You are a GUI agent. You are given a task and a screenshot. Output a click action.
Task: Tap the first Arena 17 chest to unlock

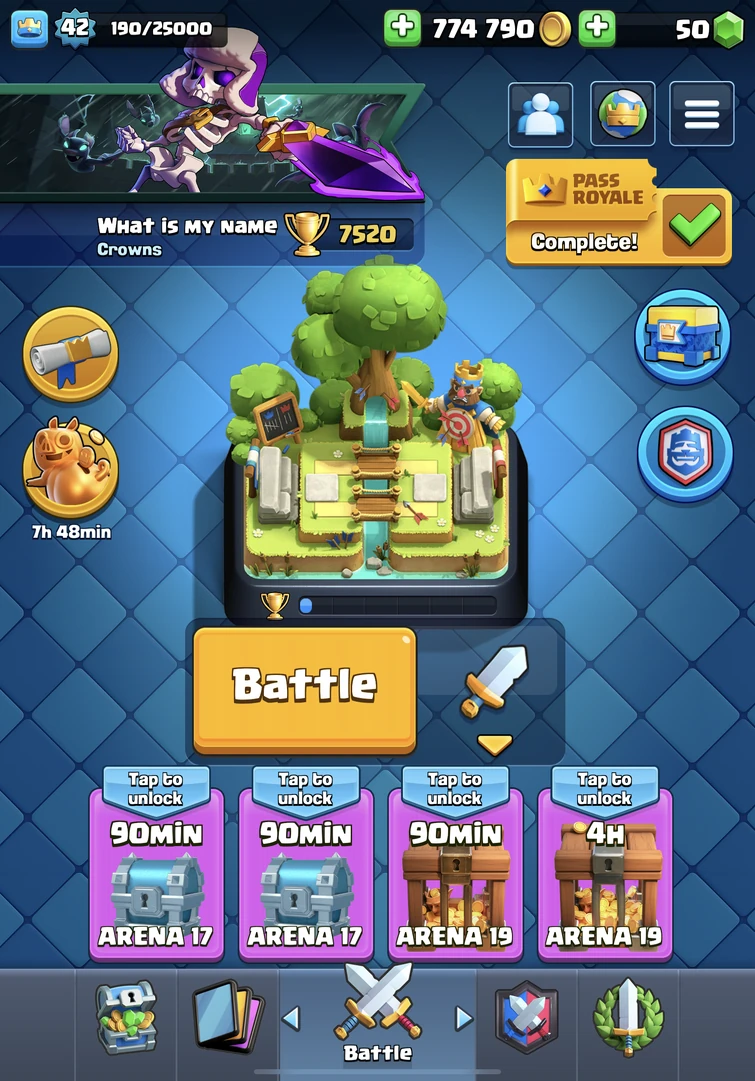tap(156, 870)
